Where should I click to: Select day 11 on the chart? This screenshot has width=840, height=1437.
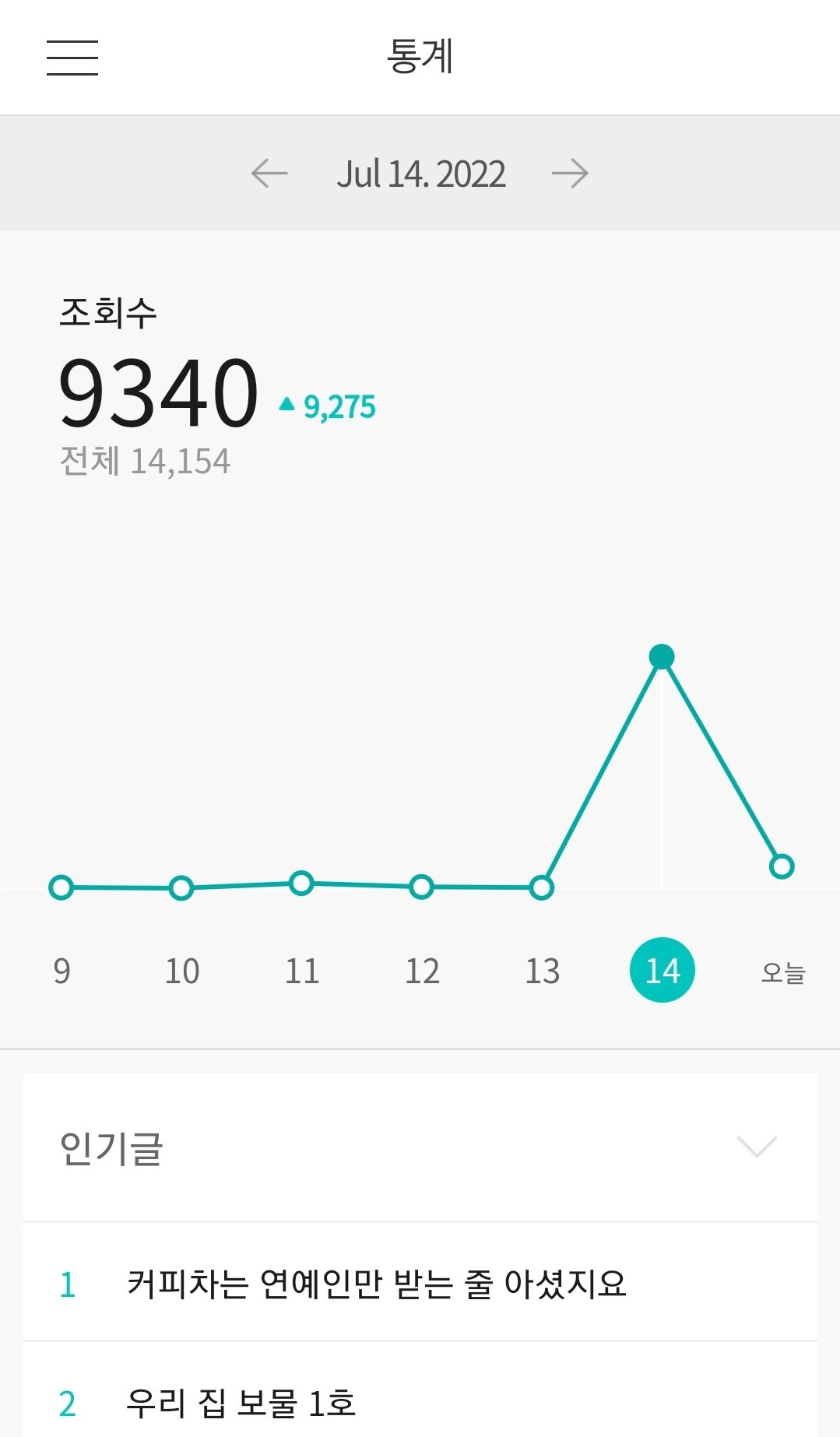click(x=302, y=971)
